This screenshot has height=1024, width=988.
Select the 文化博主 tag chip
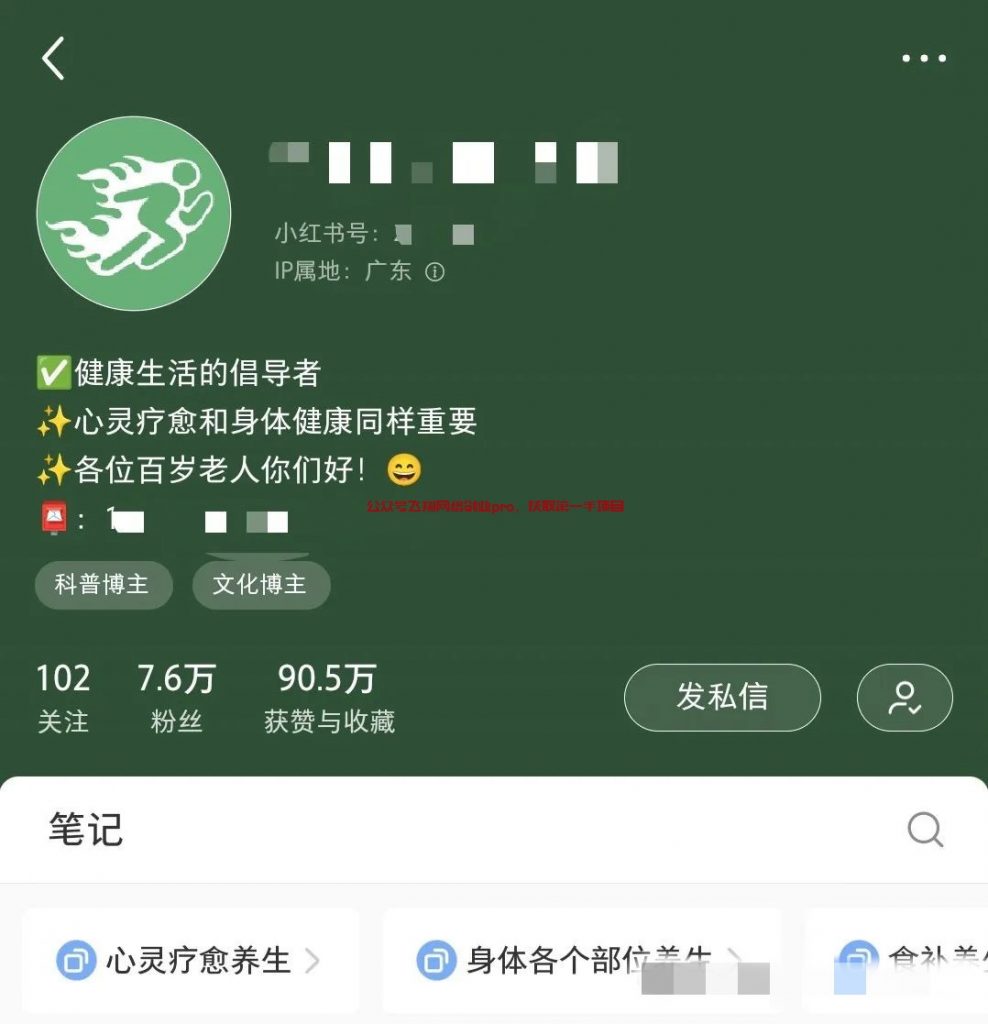coord(260,585)
